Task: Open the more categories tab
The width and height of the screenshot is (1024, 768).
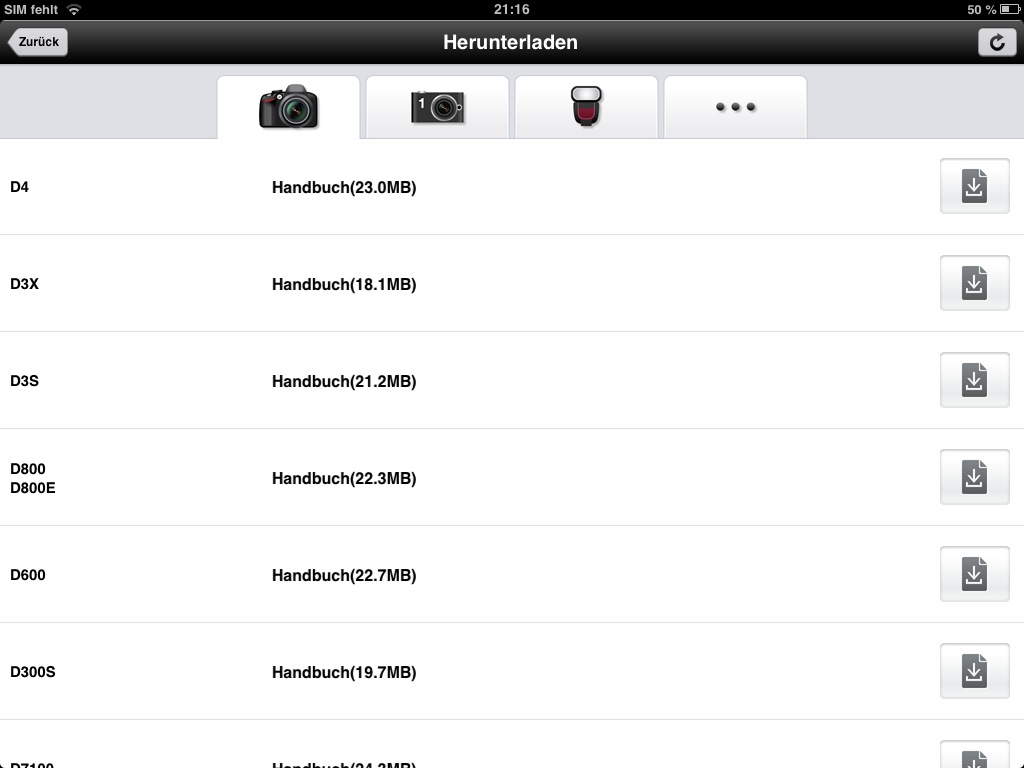Action: click(735, 107)
